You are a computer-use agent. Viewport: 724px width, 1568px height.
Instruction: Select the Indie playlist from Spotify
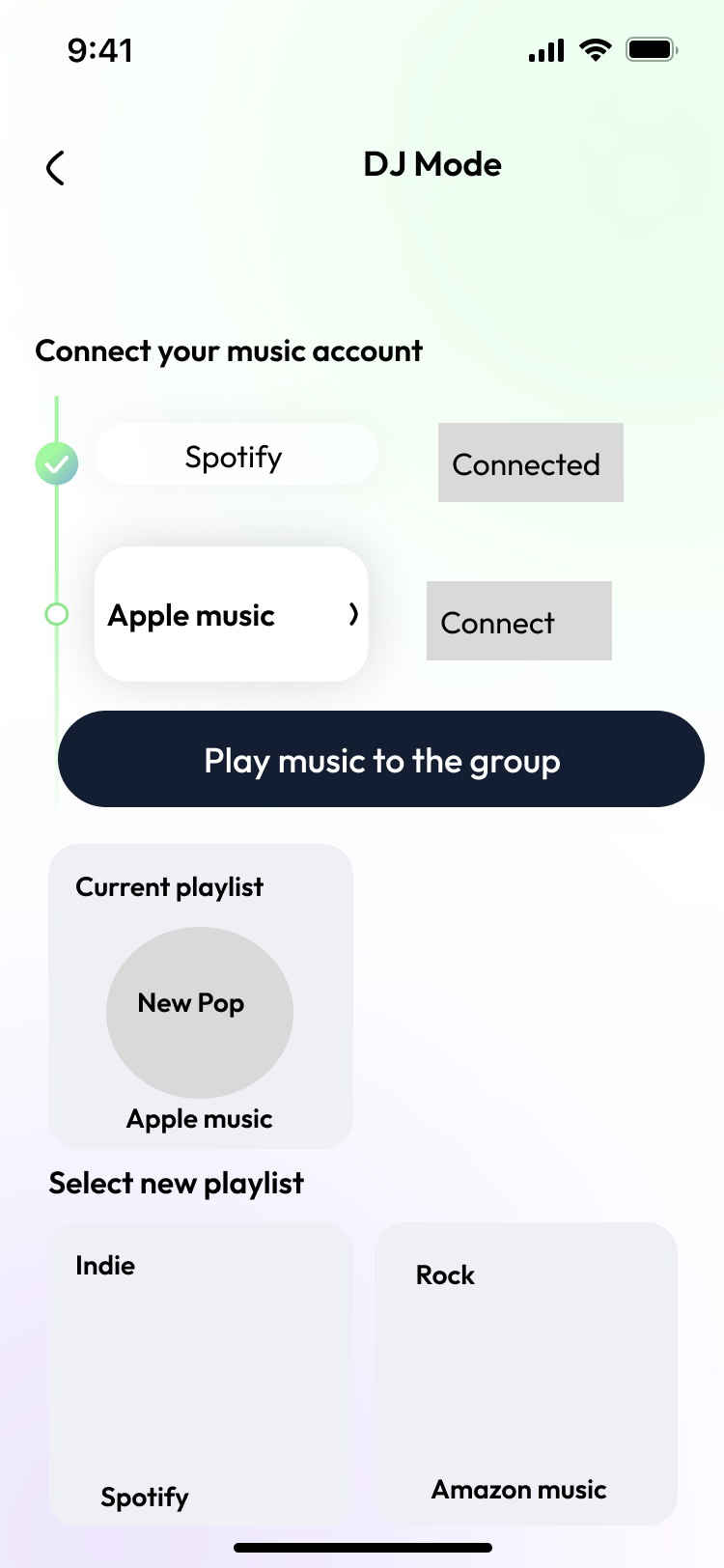[x=201, y=1375]
